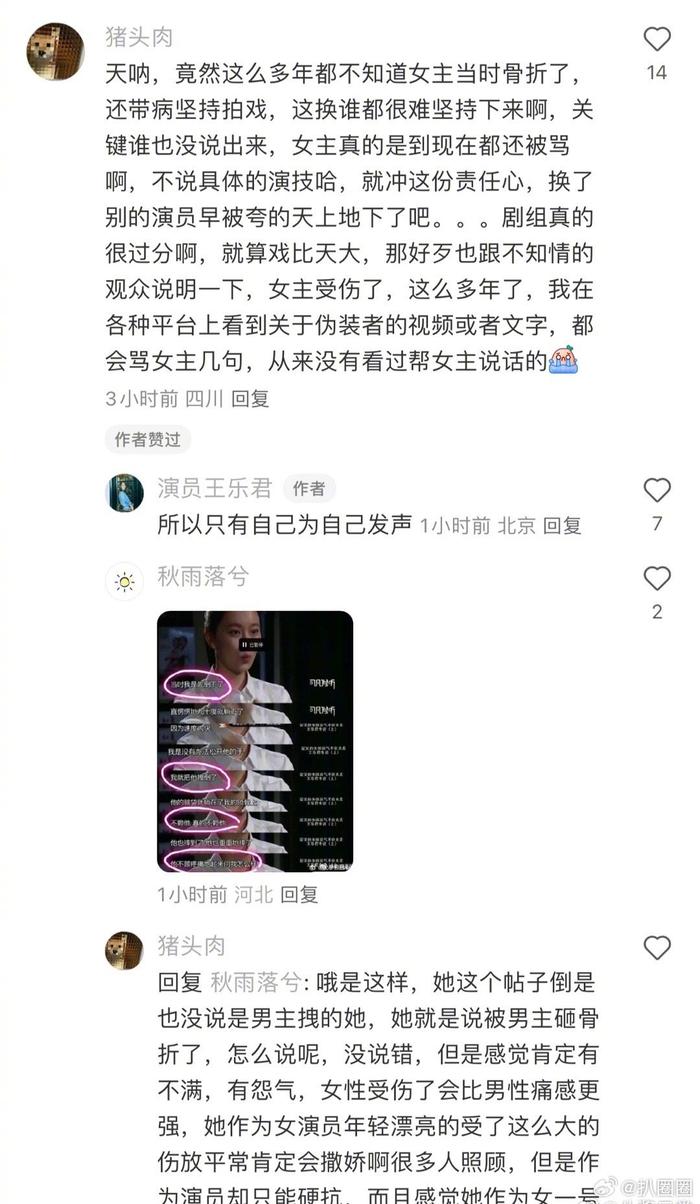Like 演员王乐君's author reply
The height and width of the screenshot is (1204, 700).
pyautogui.click(x=657, y=490)
